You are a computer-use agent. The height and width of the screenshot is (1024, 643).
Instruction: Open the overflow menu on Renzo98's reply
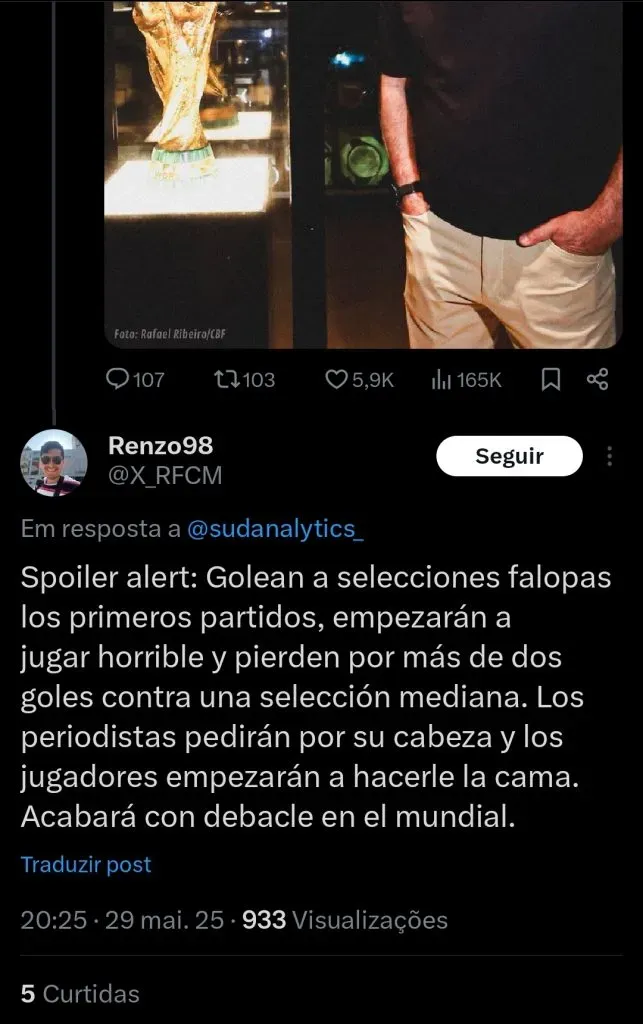tap(610, 456)
